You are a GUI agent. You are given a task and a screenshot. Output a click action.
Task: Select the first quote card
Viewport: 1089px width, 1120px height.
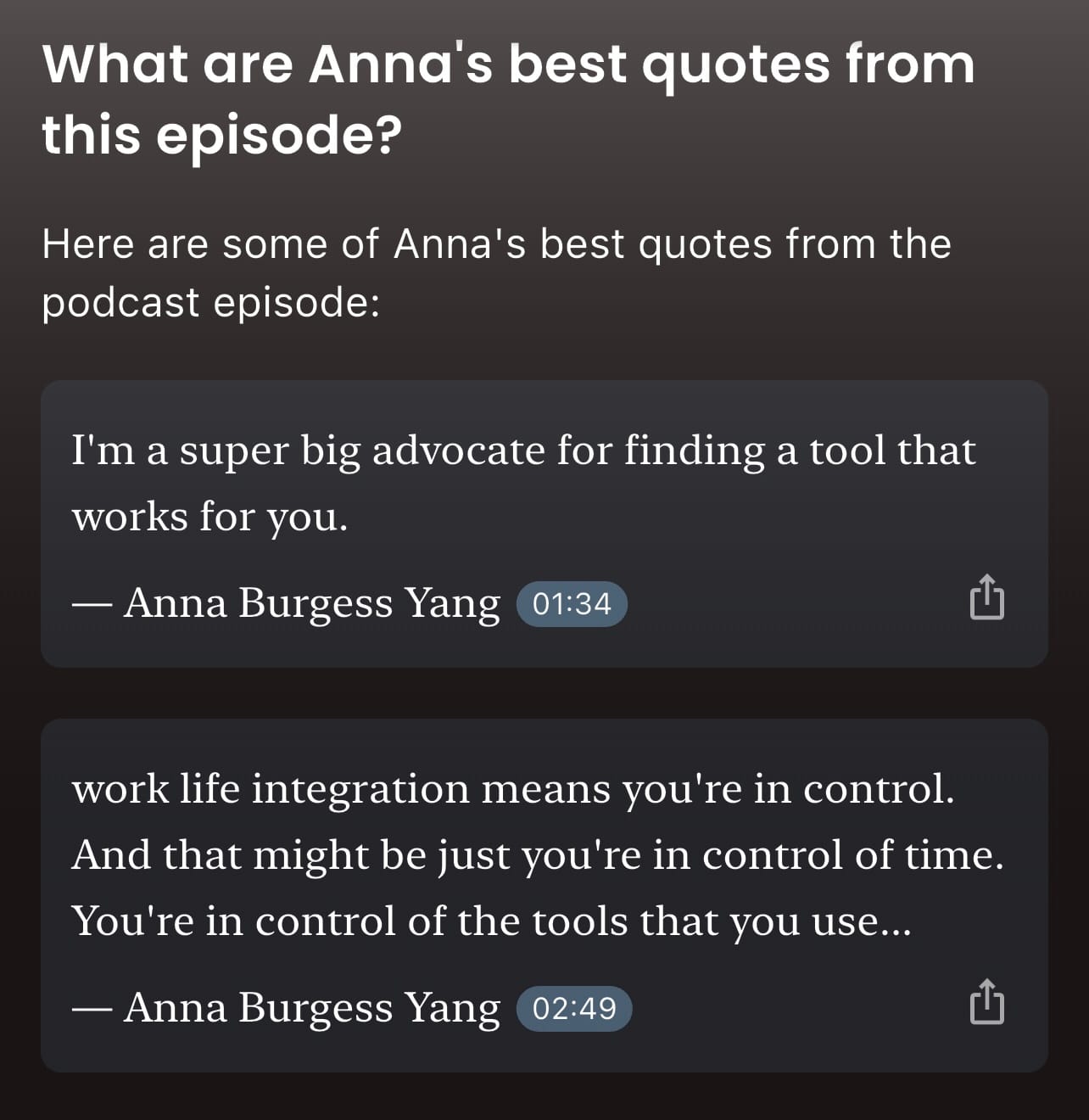click(x=543, y=522)
